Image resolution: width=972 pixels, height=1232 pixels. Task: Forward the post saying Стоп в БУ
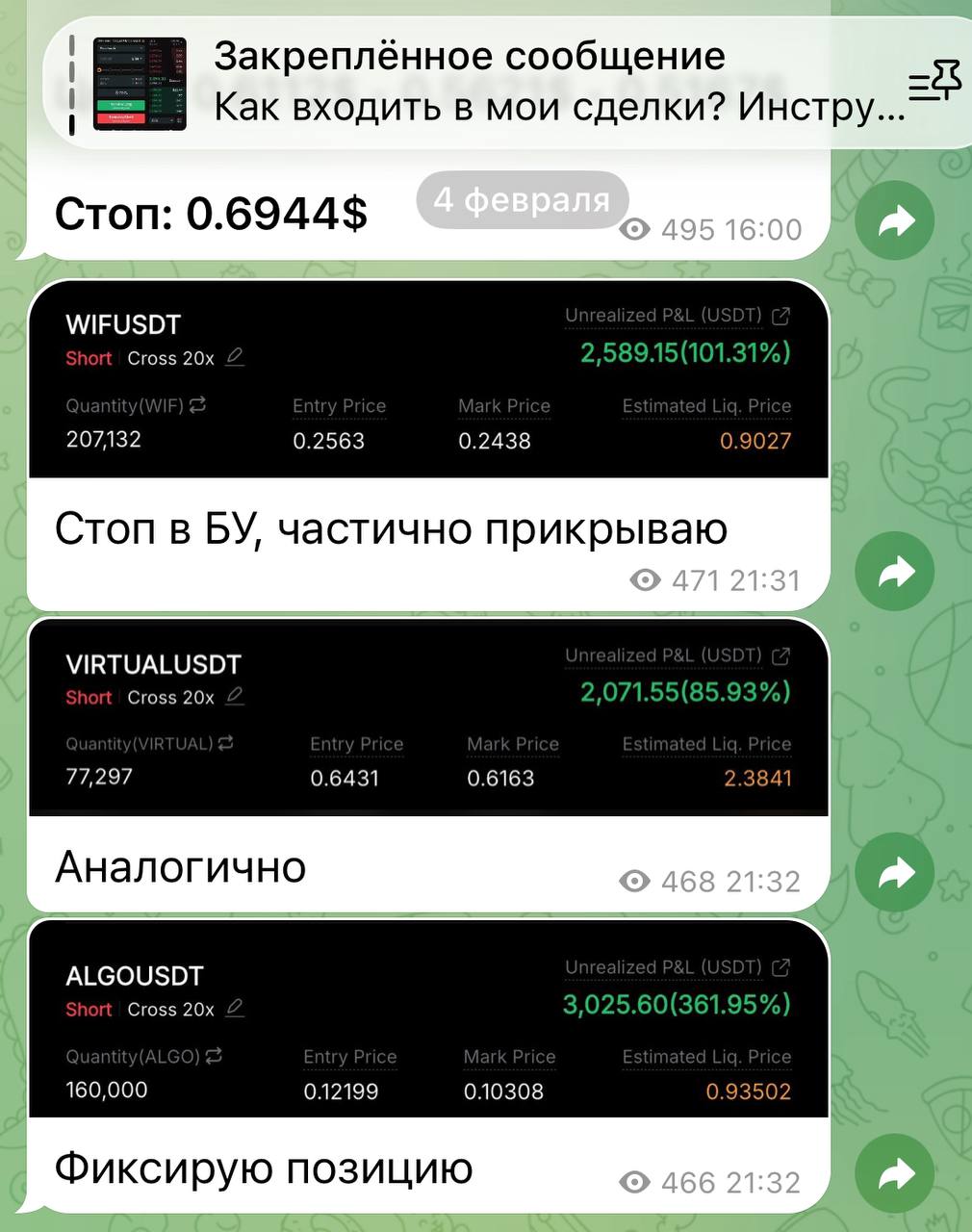pyautogui.click(x=895, y=572)
